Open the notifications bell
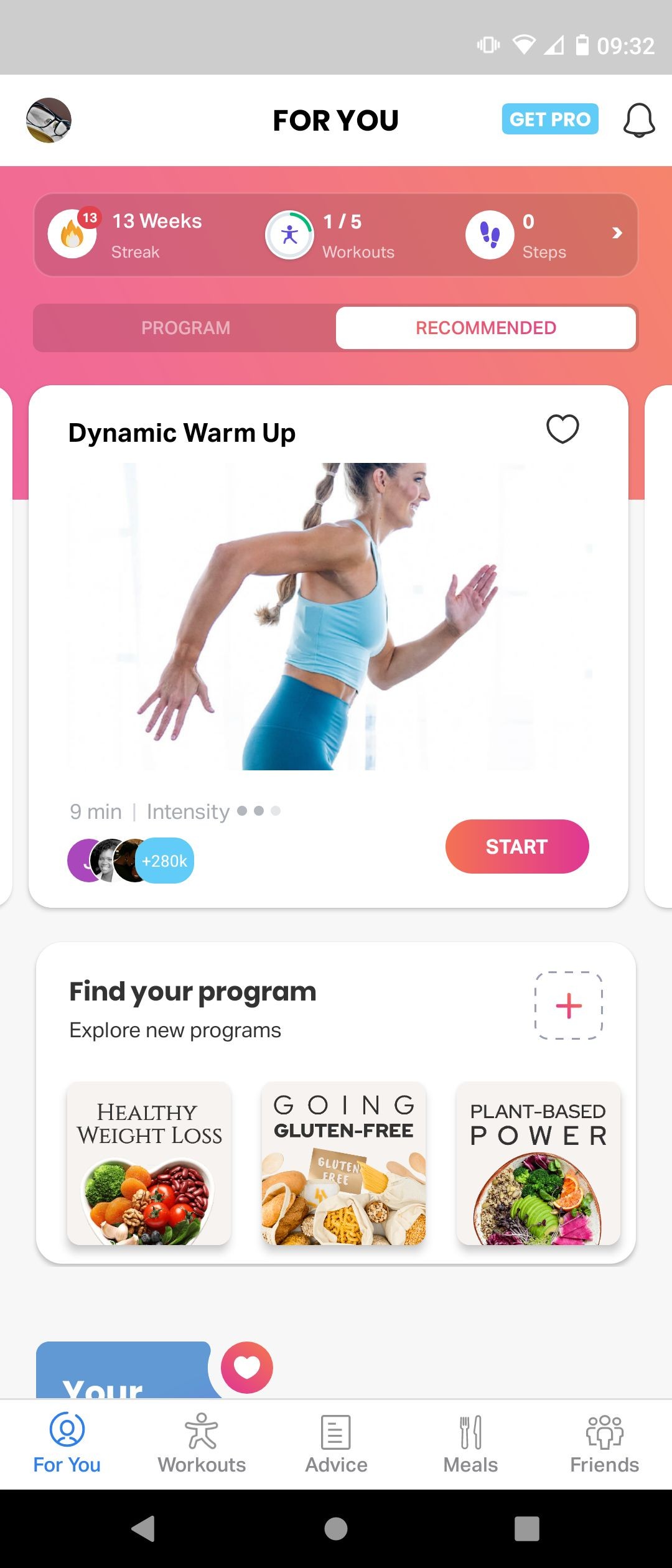 coord(638,120)
